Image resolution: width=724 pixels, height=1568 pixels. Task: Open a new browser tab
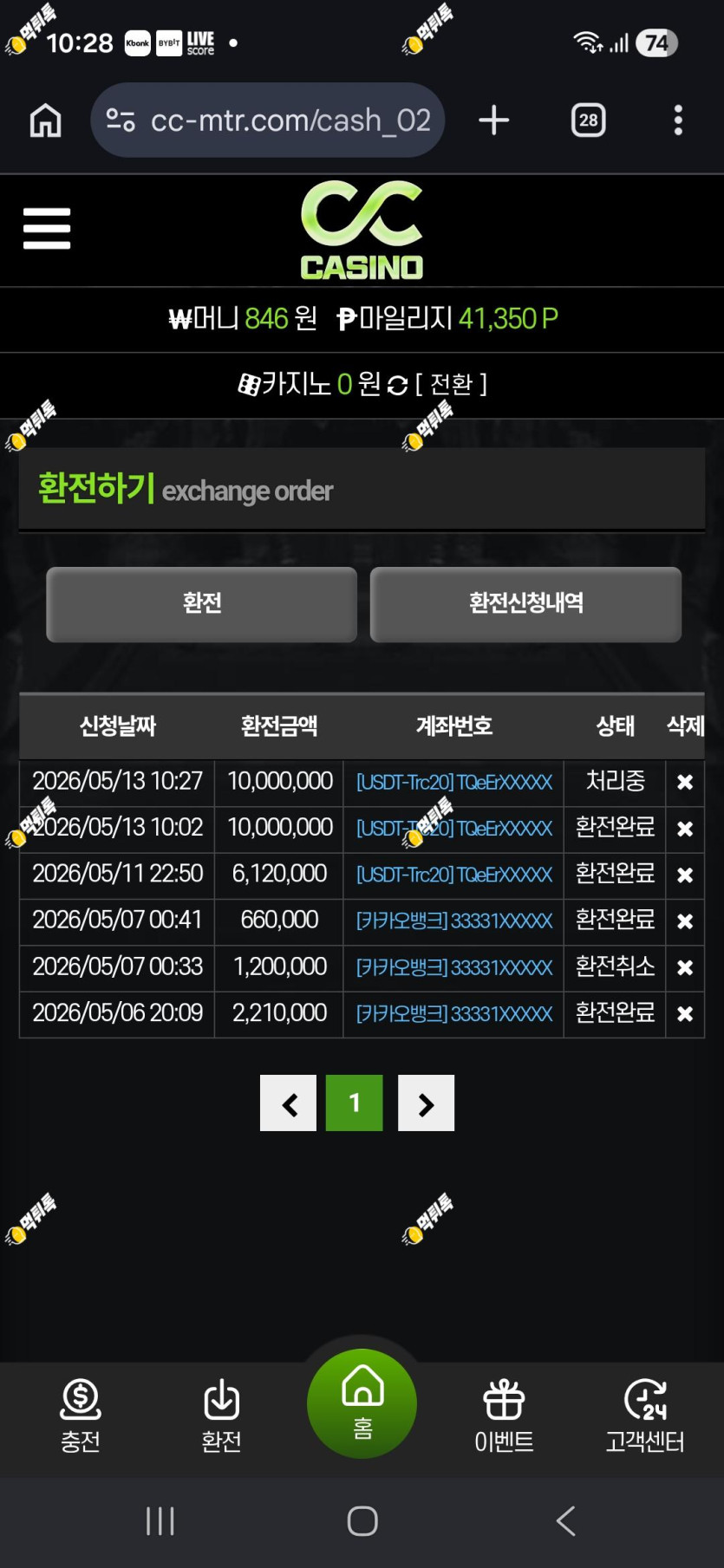(x=494, y=120)
